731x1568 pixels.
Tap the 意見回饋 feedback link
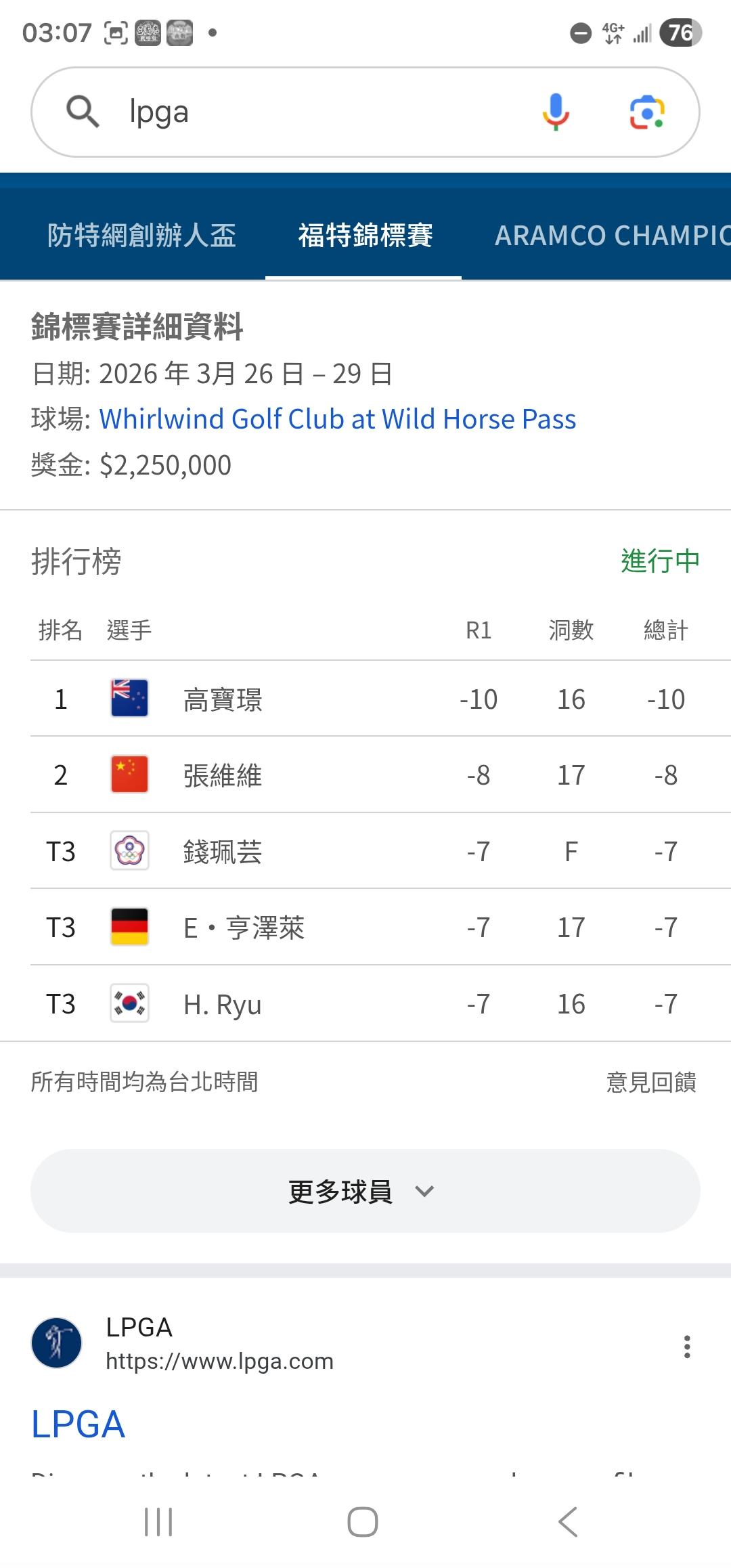pyautogui.click(x=651, y=1082)
